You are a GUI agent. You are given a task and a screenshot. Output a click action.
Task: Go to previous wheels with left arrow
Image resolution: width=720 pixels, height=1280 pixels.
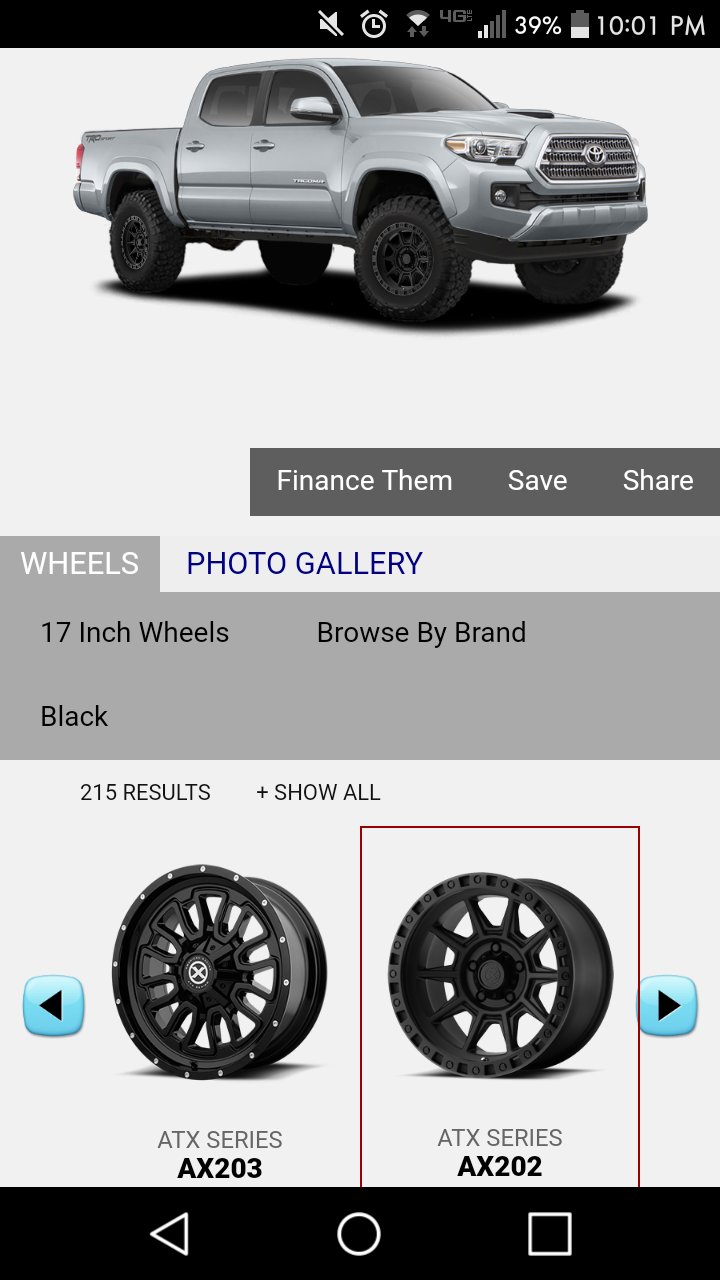54,1006
